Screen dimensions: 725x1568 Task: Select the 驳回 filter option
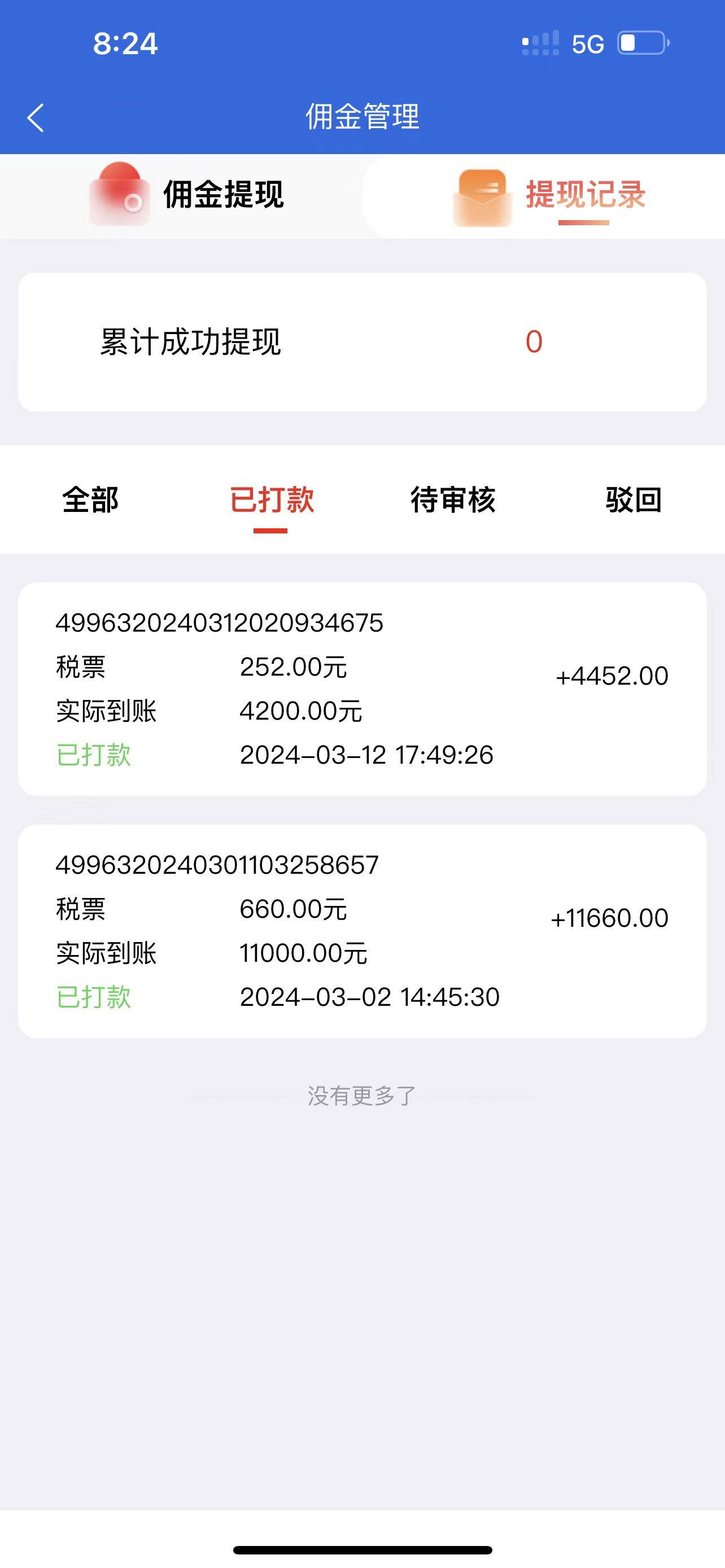633,500
